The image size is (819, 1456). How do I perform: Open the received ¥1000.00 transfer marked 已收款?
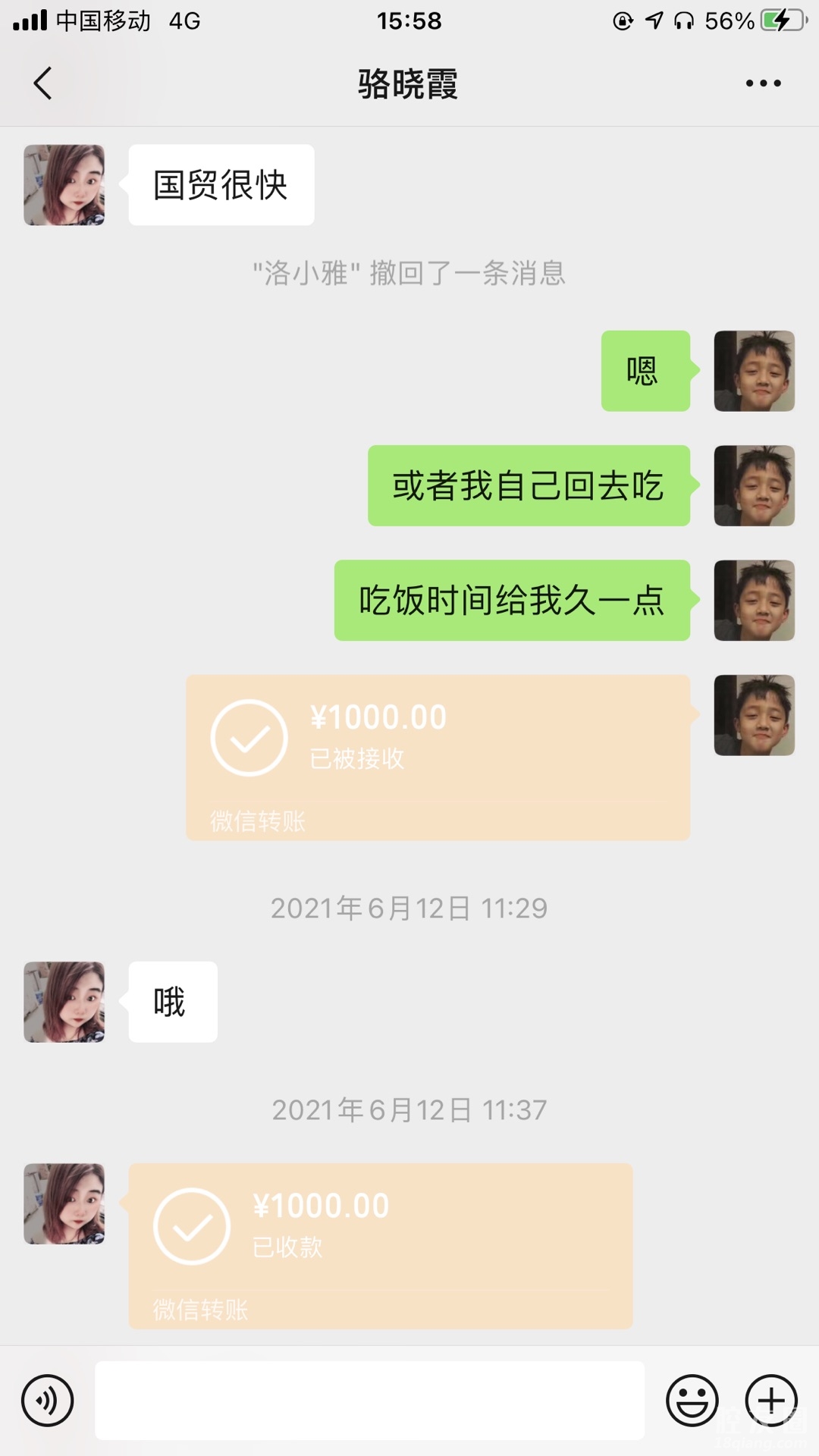(380, 1245)
